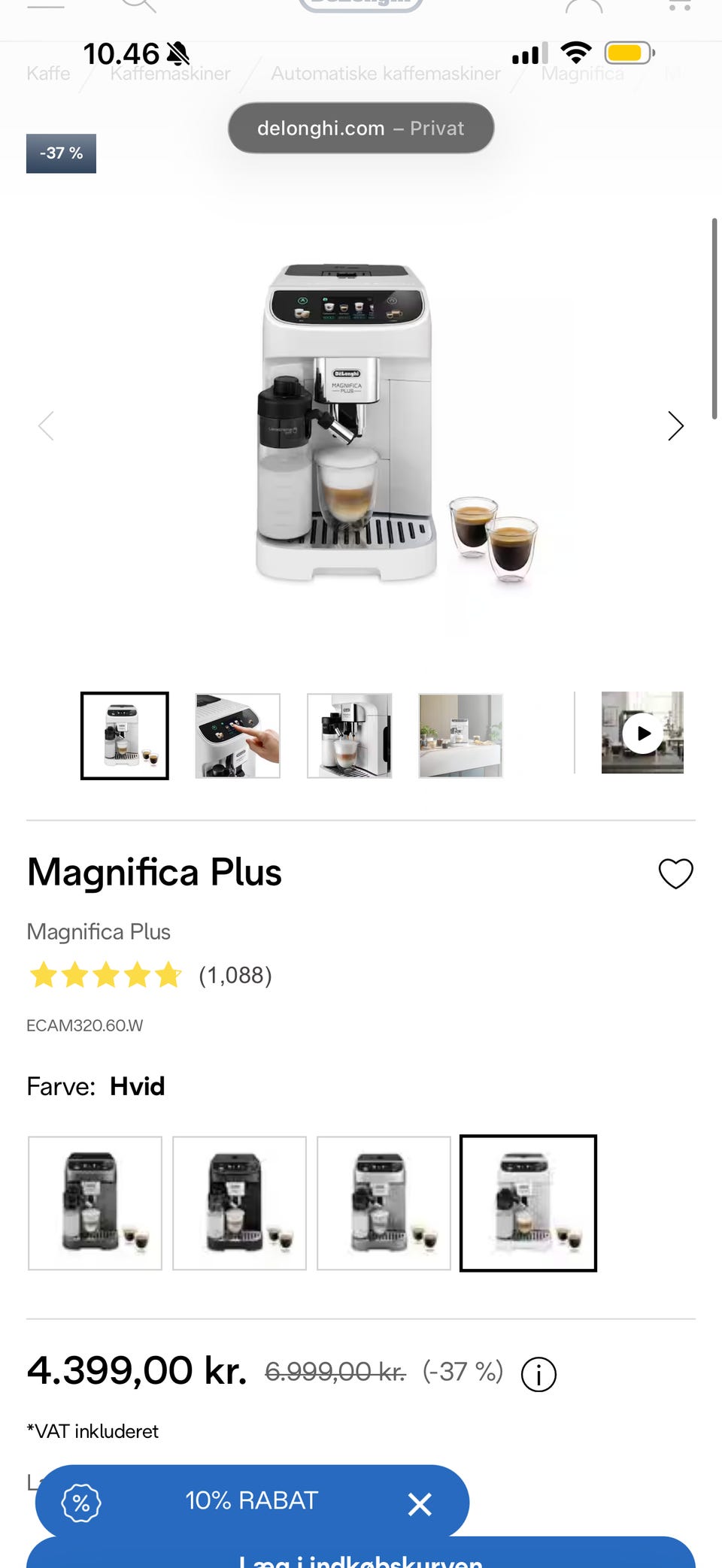Open the Automatiske kaffemaskiner breadcrumb
This screenshot has width=722, height=1568.
click(x=386, y=74)
